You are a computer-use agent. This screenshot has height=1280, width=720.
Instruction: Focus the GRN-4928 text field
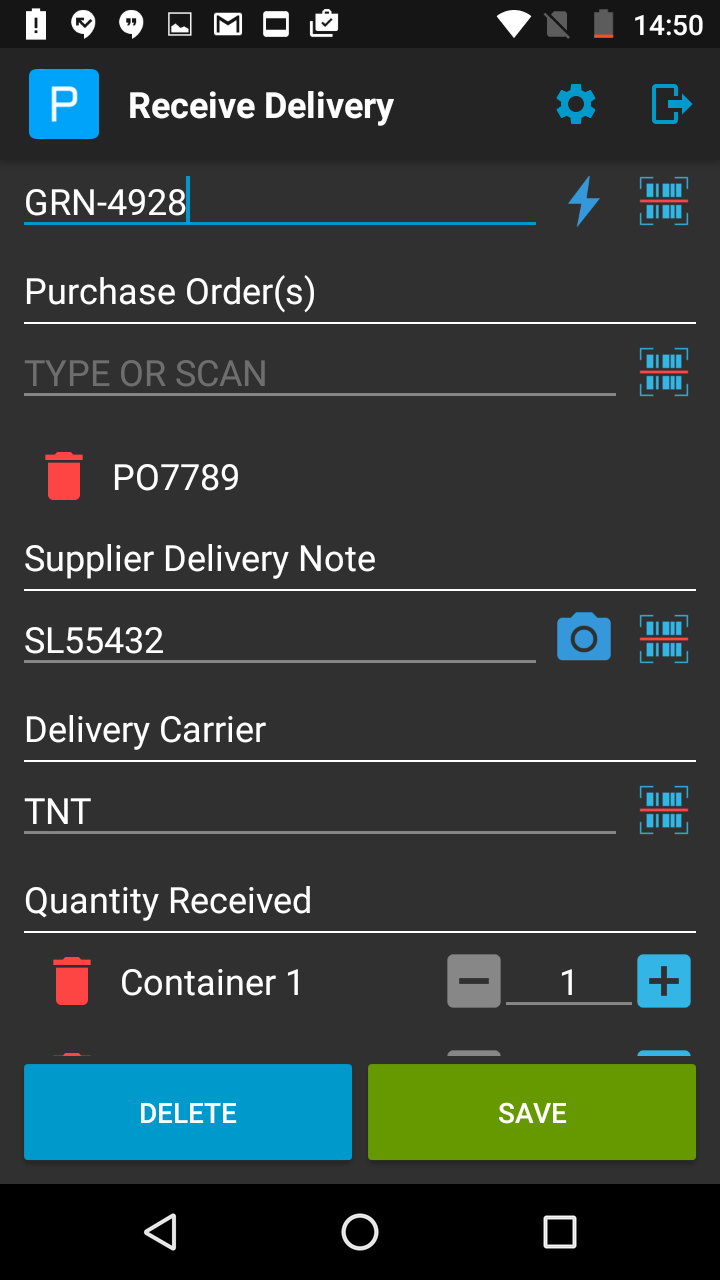(279, 203)
